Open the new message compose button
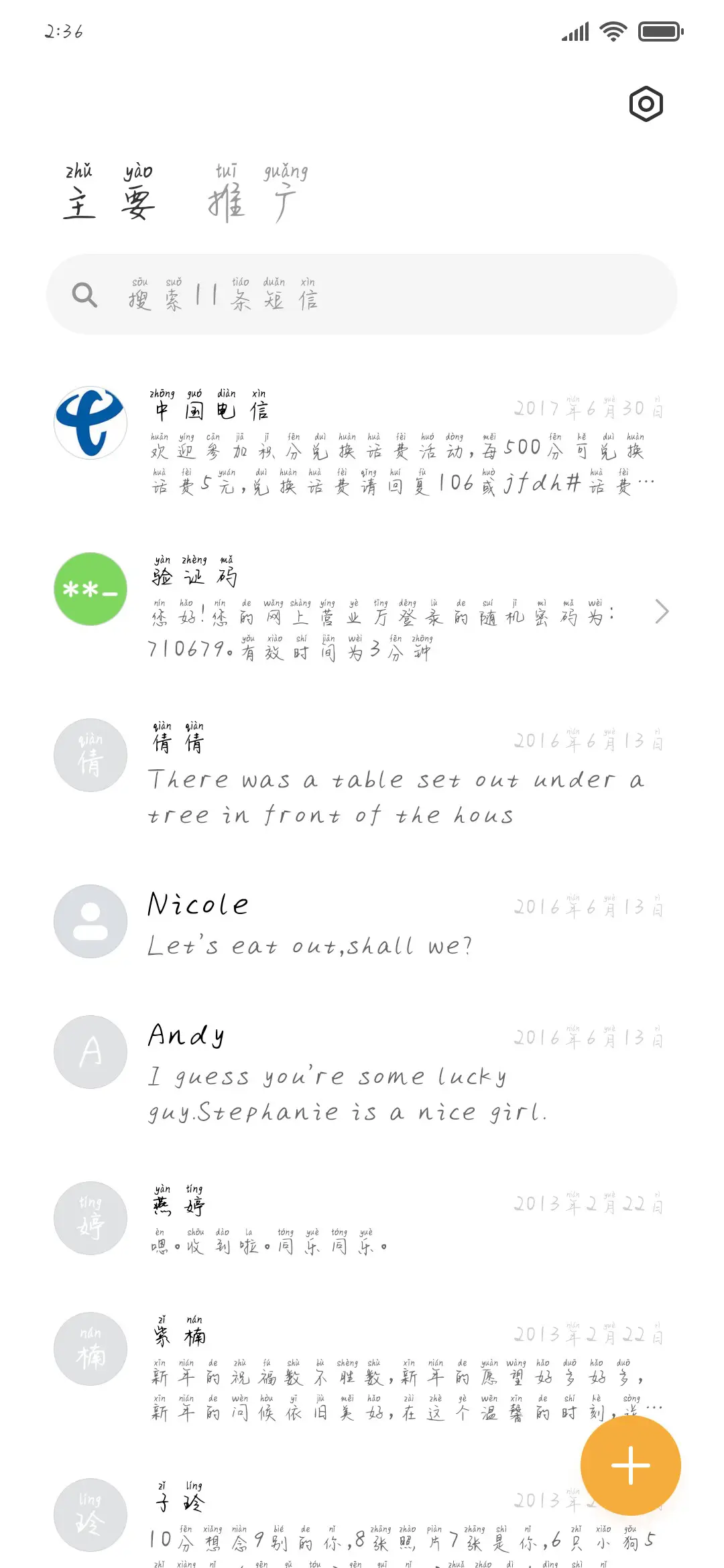The height and width of the screenshot is (1568, 724). pos(631,1465)
